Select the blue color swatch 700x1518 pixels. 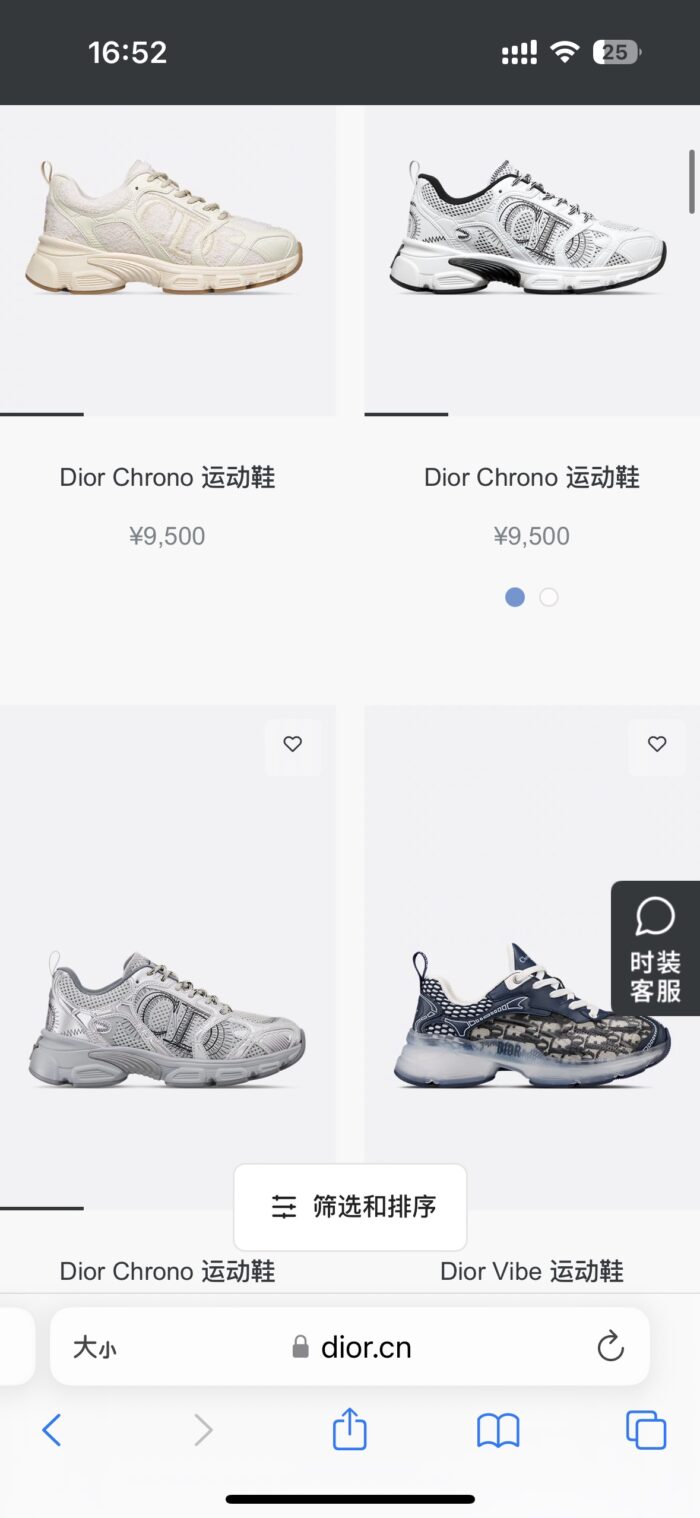pyautogui.click(x=515, y=597)
